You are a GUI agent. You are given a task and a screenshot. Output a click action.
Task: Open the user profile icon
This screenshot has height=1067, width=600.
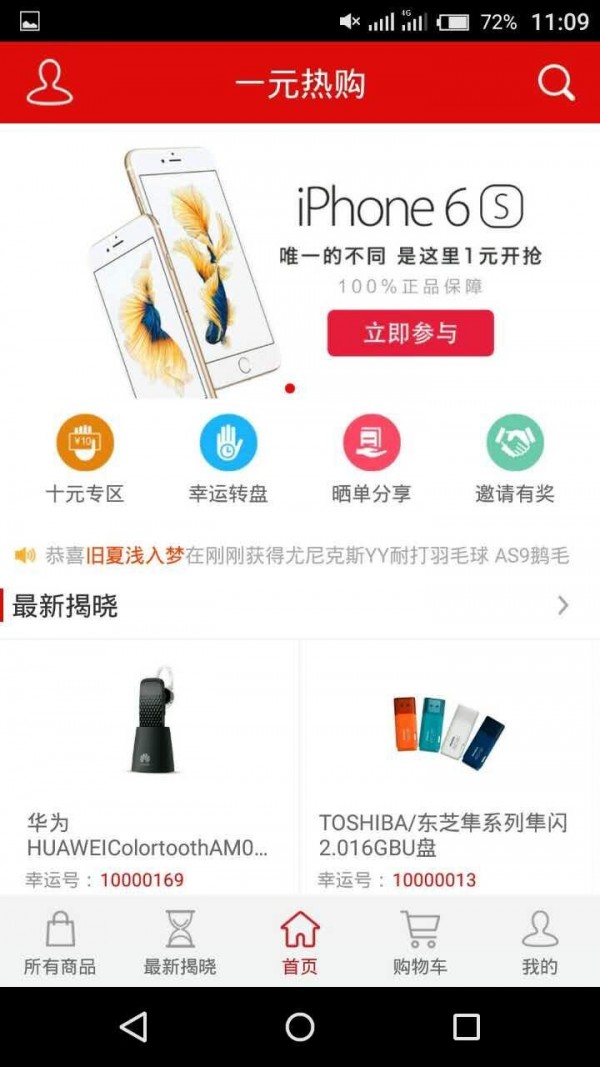[x=49, y=82]
